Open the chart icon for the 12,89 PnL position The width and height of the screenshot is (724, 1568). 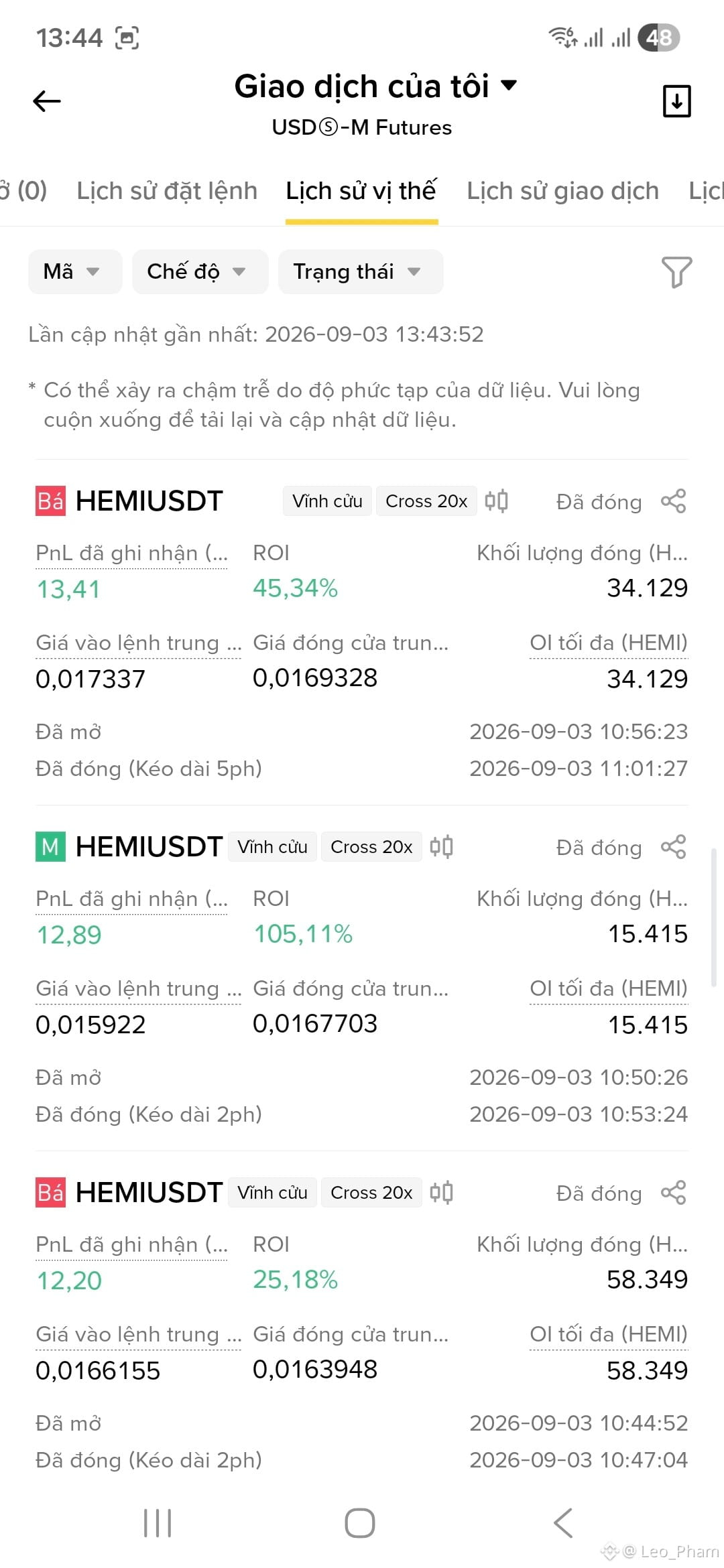441,847
